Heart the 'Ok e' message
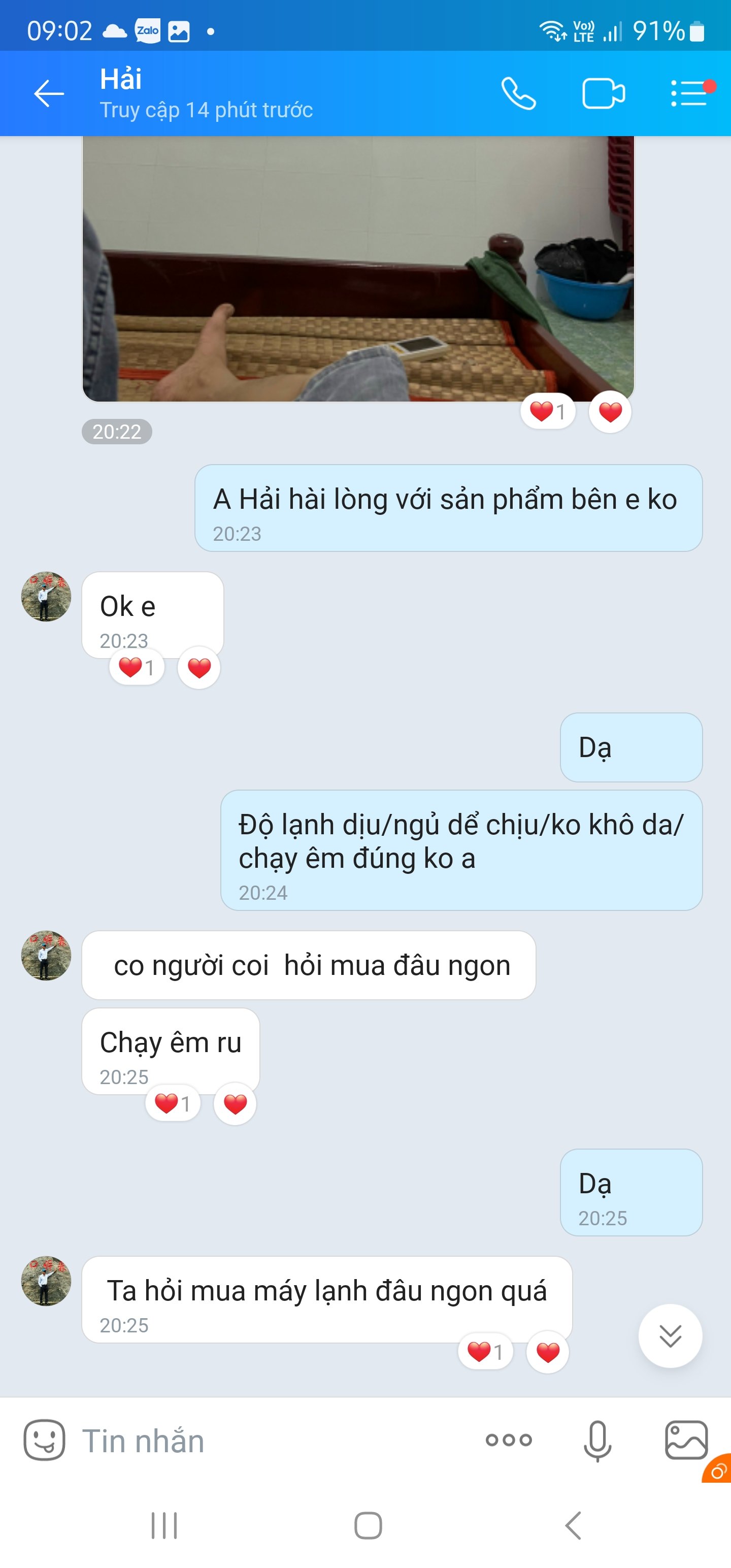Screen dimensions: 731x1568 pos(198,668)
